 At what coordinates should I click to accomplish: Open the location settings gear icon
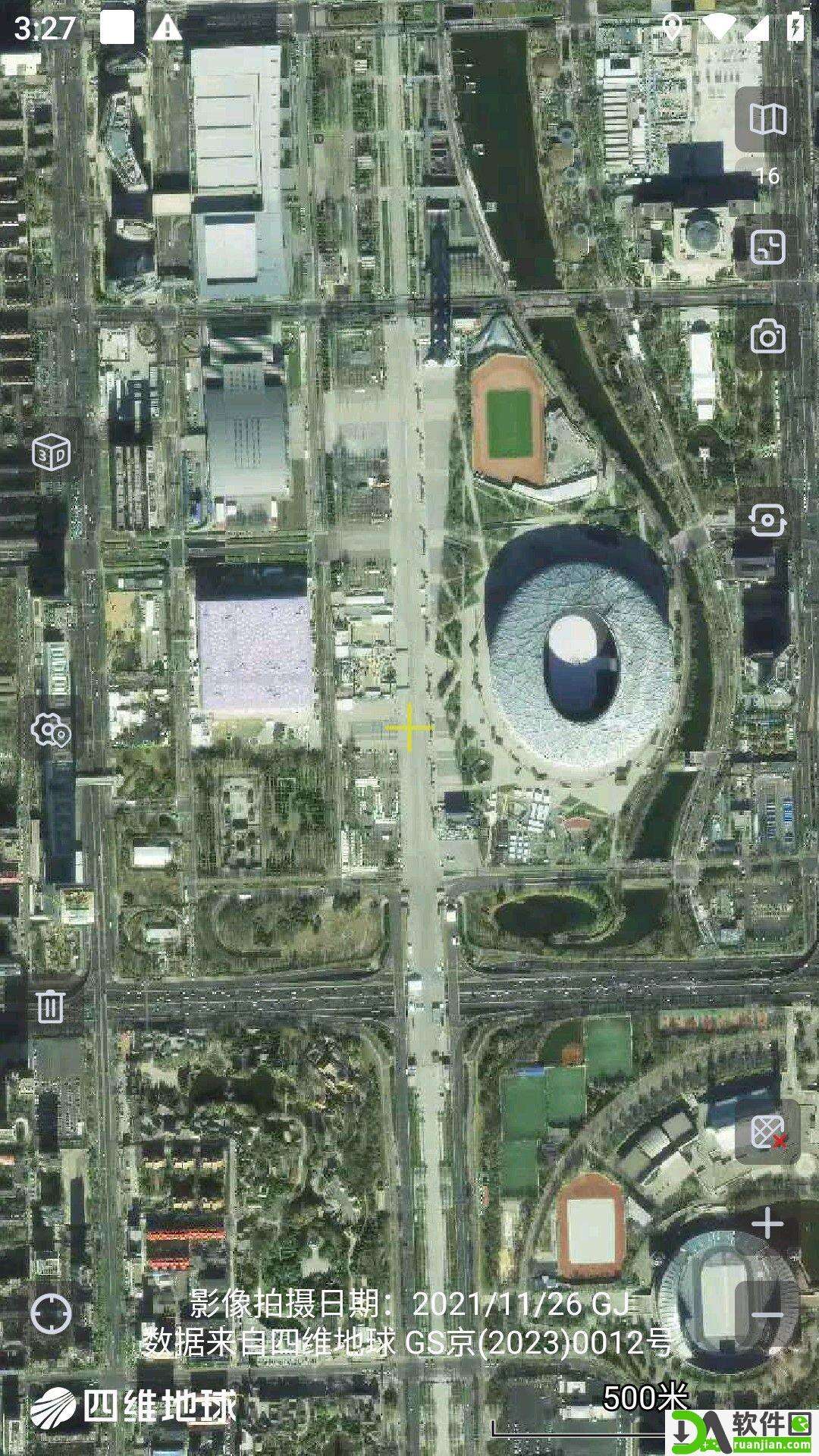(x=51, y=731)
